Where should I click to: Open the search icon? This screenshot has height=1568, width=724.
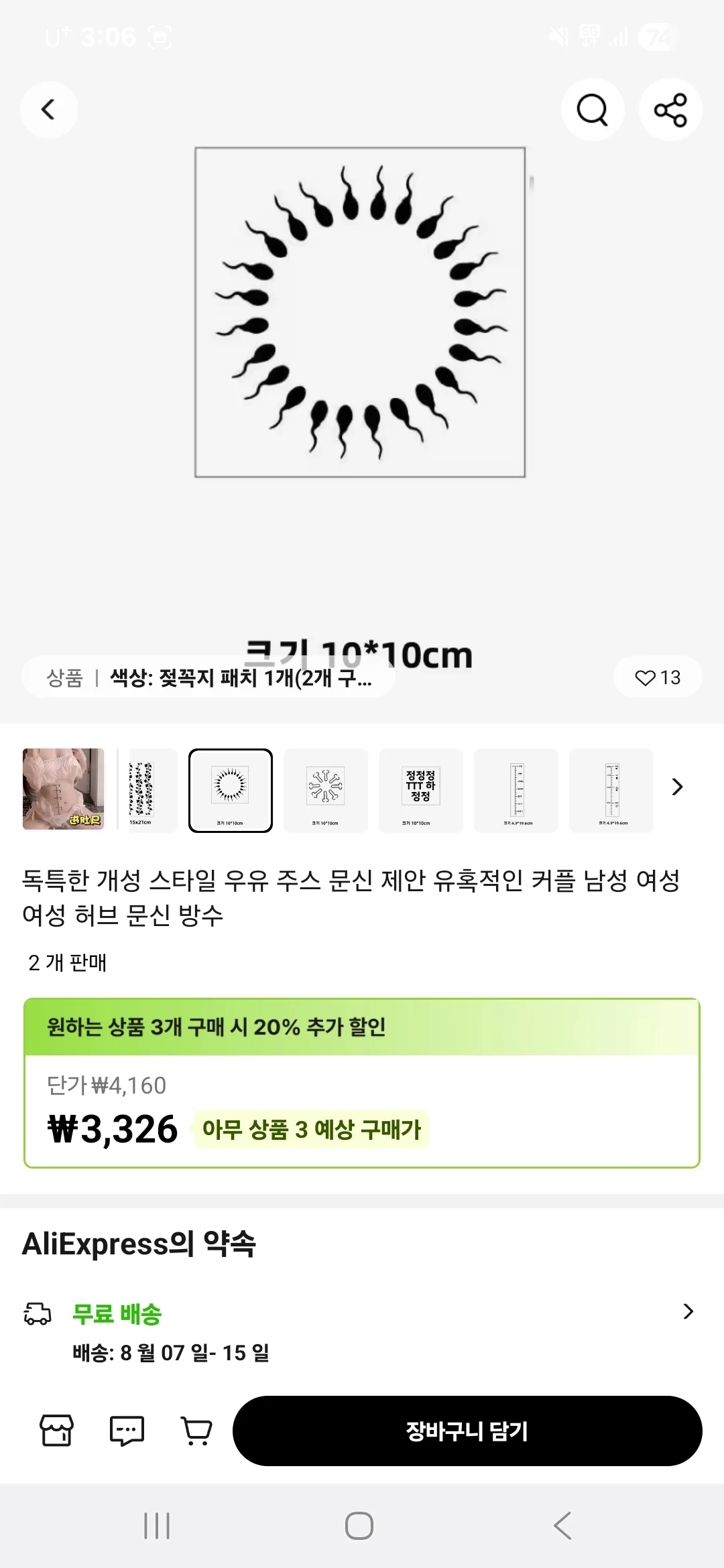pos(593,109)
